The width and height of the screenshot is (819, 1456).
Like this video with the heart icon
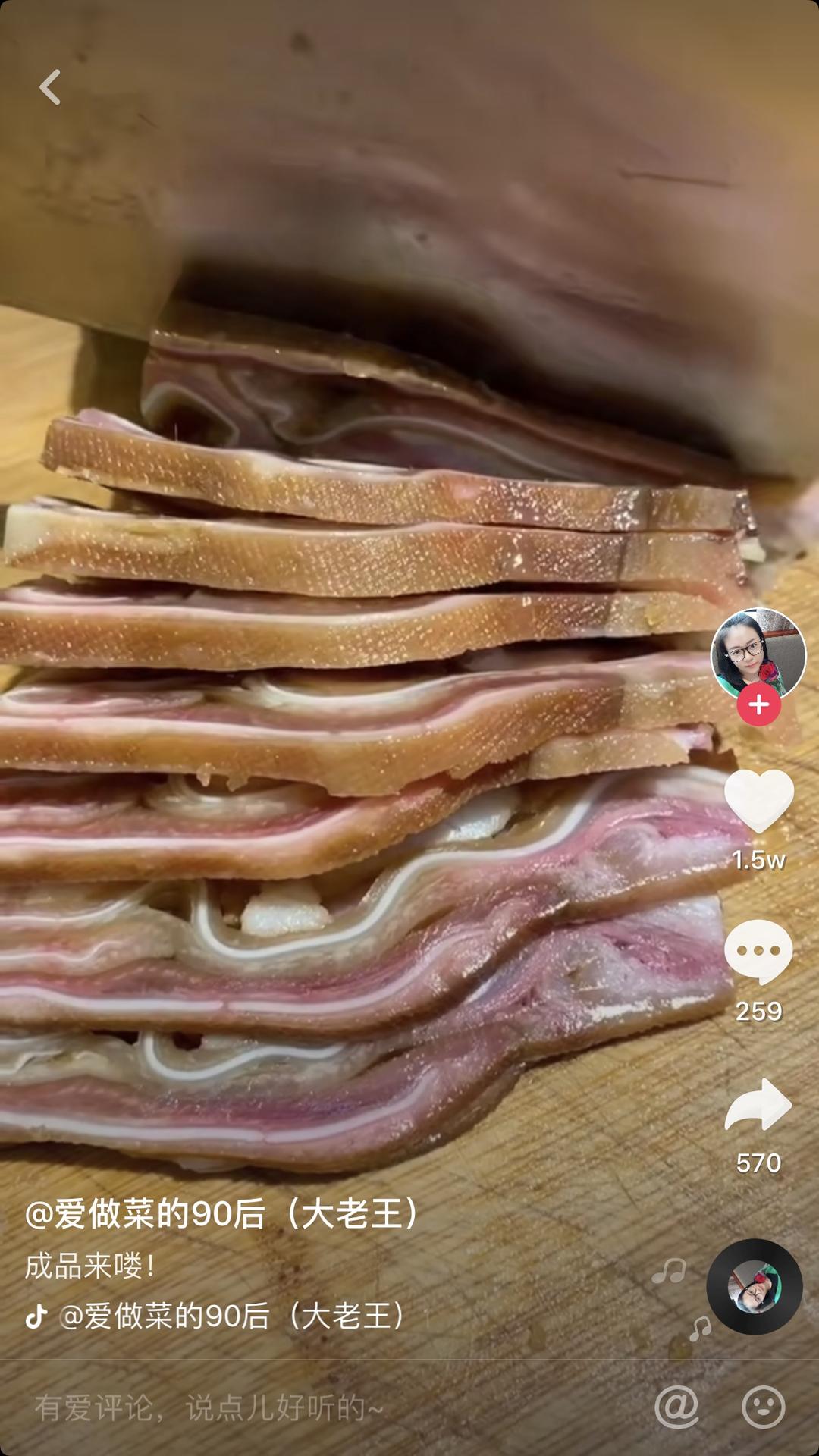point(758,801)
